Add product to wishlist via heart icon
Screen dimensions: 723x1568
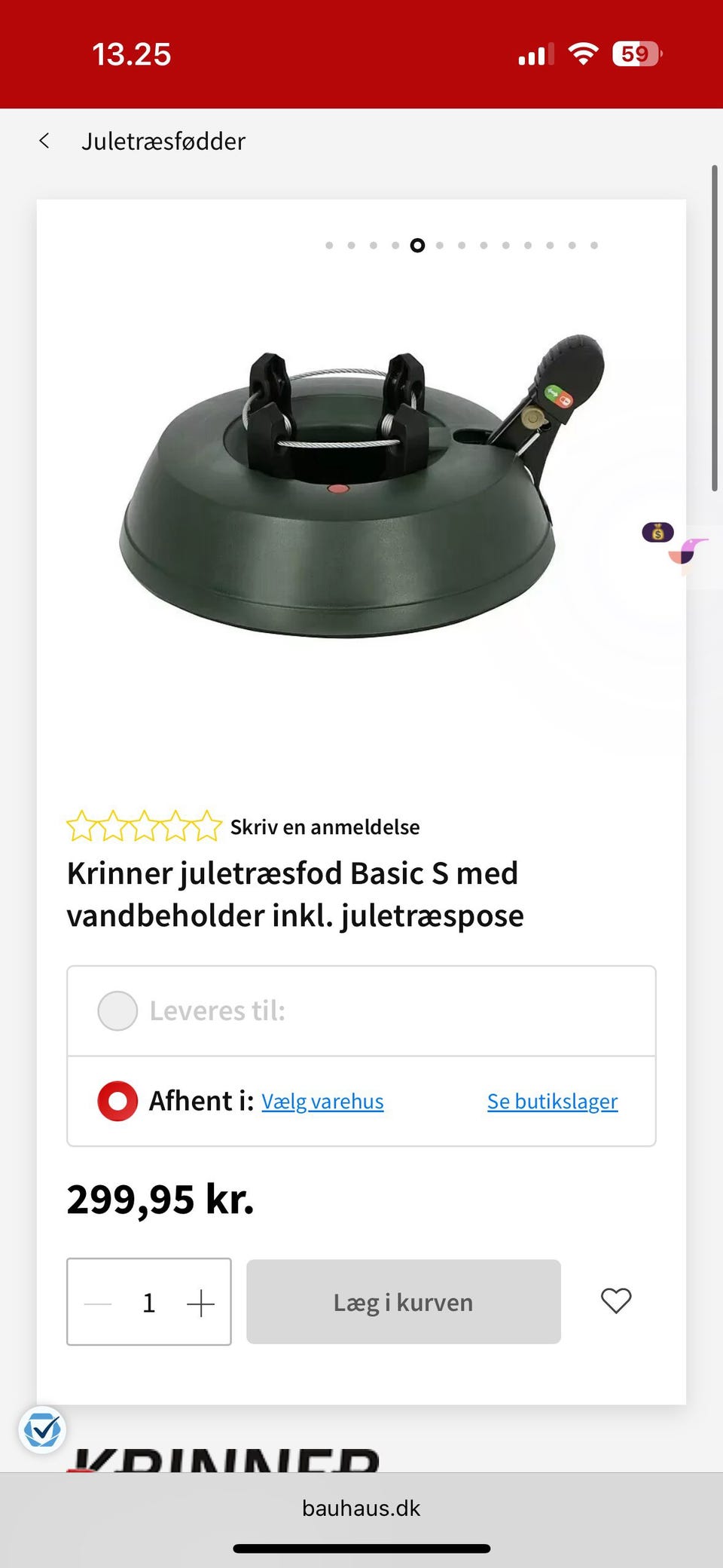[616, 1301]
